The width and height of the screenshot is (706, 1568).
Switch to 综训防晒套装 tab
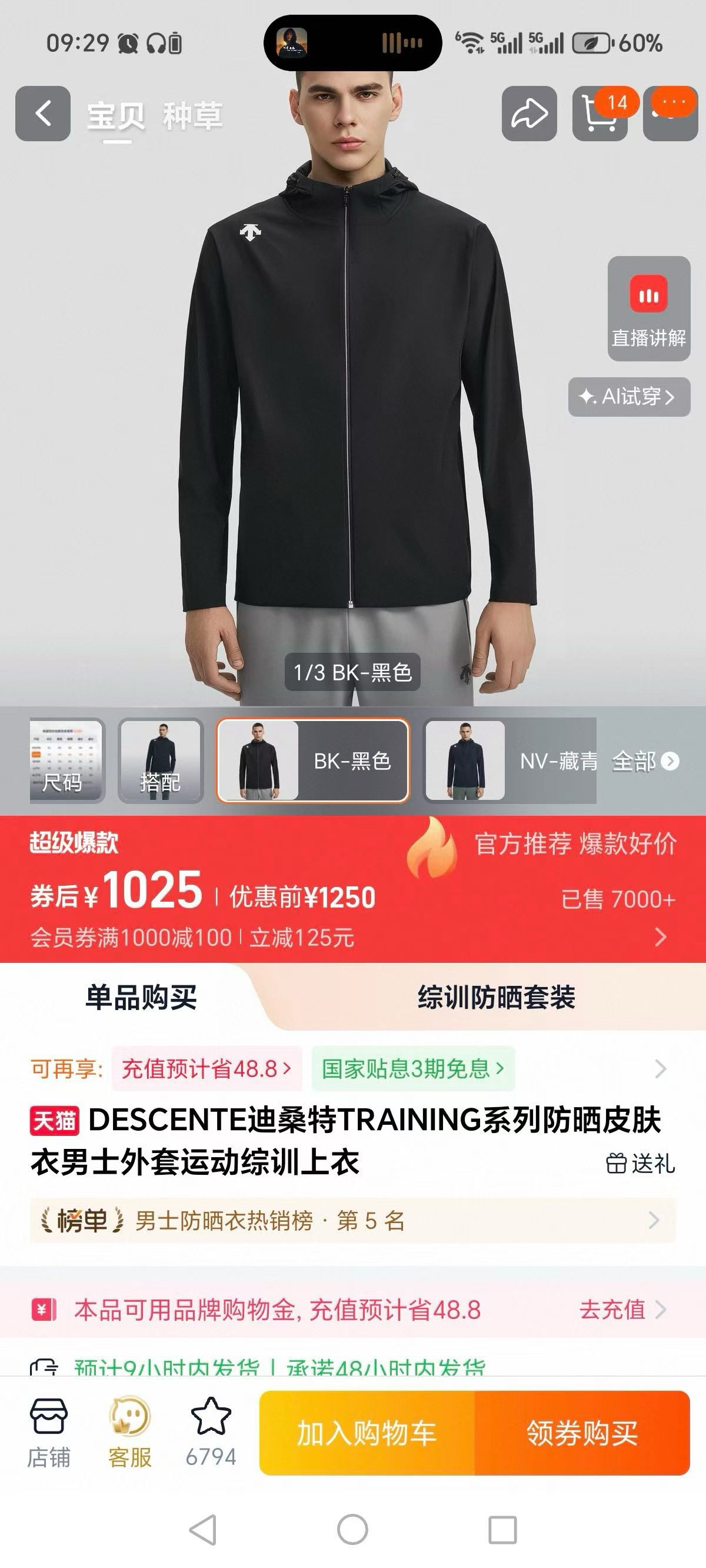click(496, 997)
